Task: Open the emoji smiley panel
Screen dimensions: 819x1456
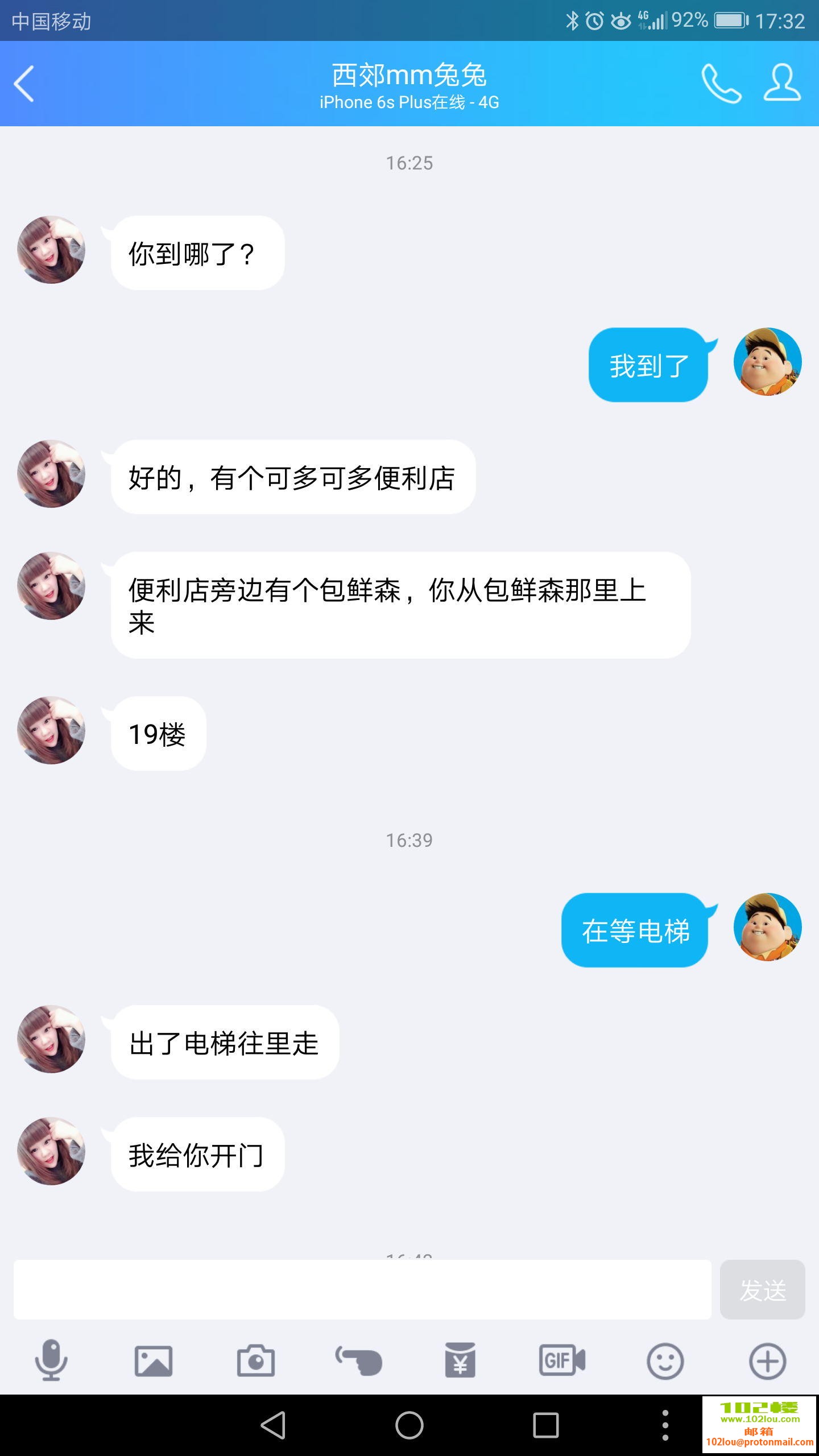Action: coord(665,1360)
